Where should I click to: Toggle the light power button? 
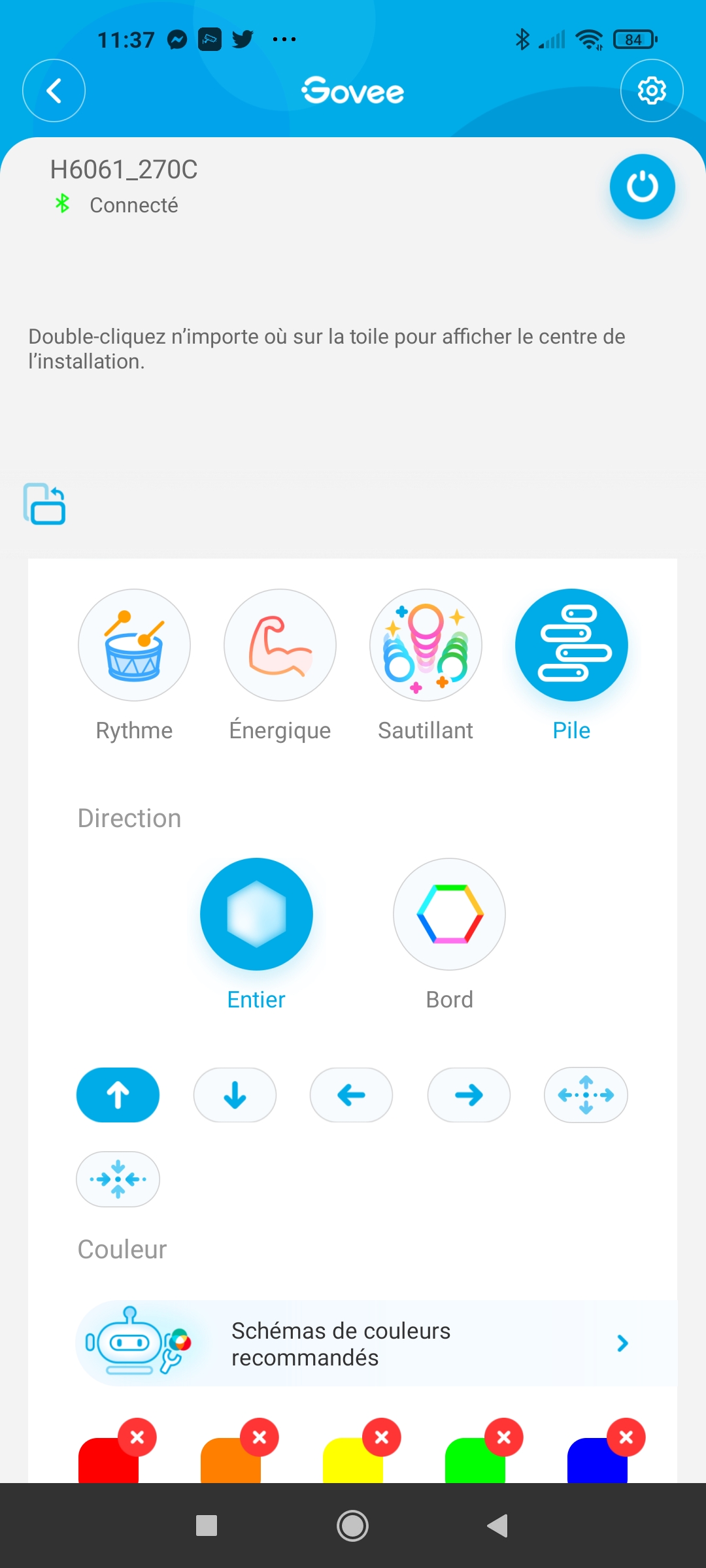[x=642, y=187]
